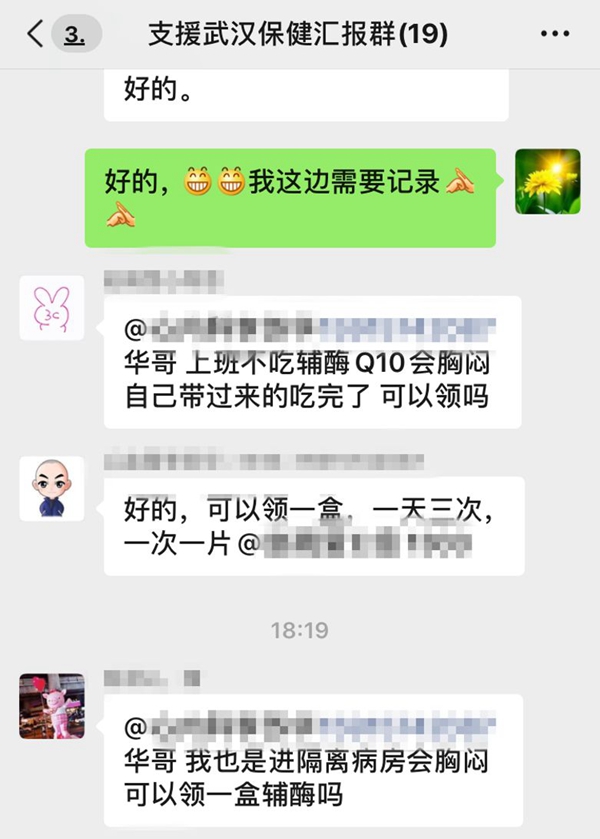Open the pink mascot avatar profile
Viewport: 600px width, 839px height.
[x=52, y=705]
